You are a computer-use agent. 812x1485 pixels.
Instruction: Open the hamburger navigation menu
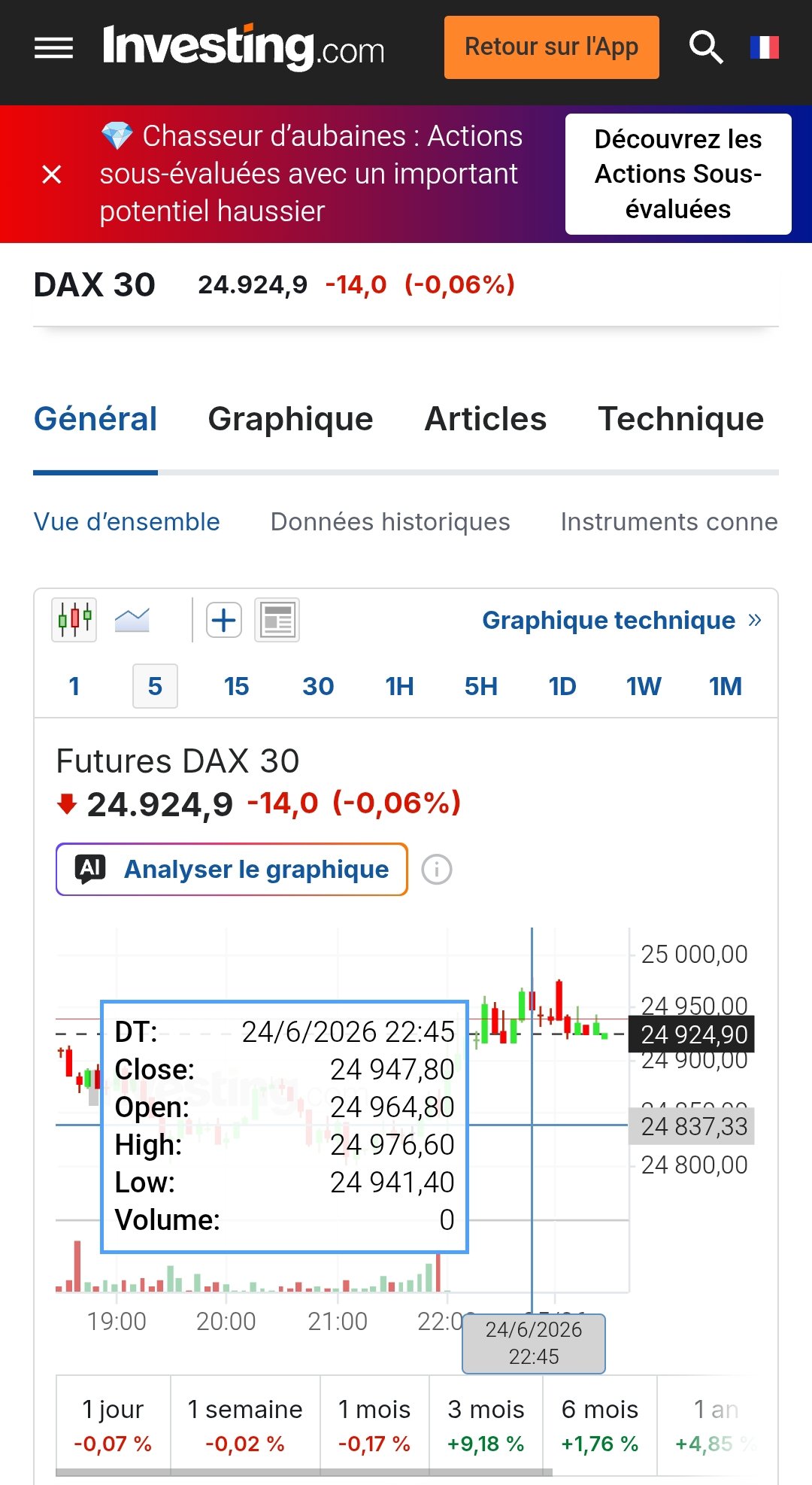pyautogui.click(x=53, y=48)
